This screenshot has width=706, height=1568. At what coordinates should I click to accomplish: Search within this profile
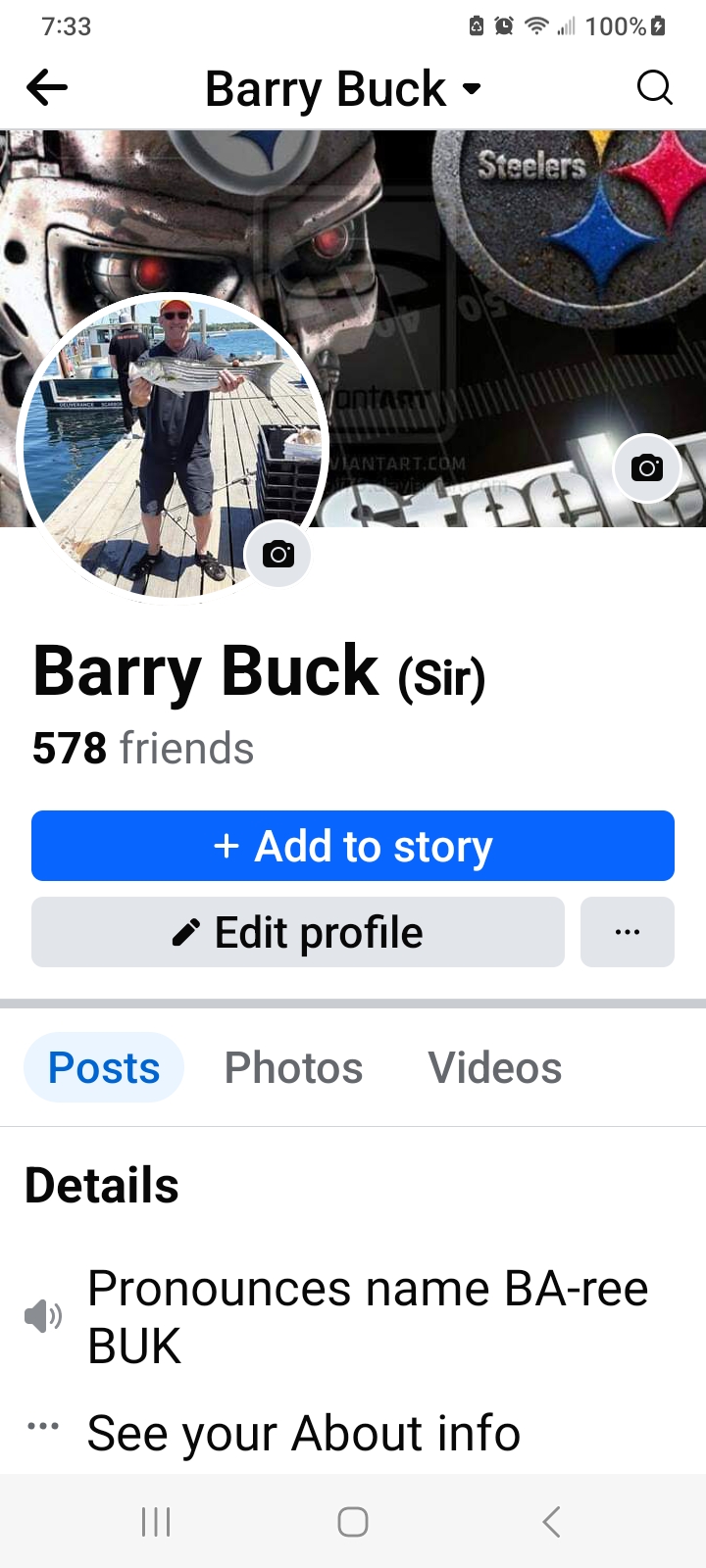click(654, 88)
